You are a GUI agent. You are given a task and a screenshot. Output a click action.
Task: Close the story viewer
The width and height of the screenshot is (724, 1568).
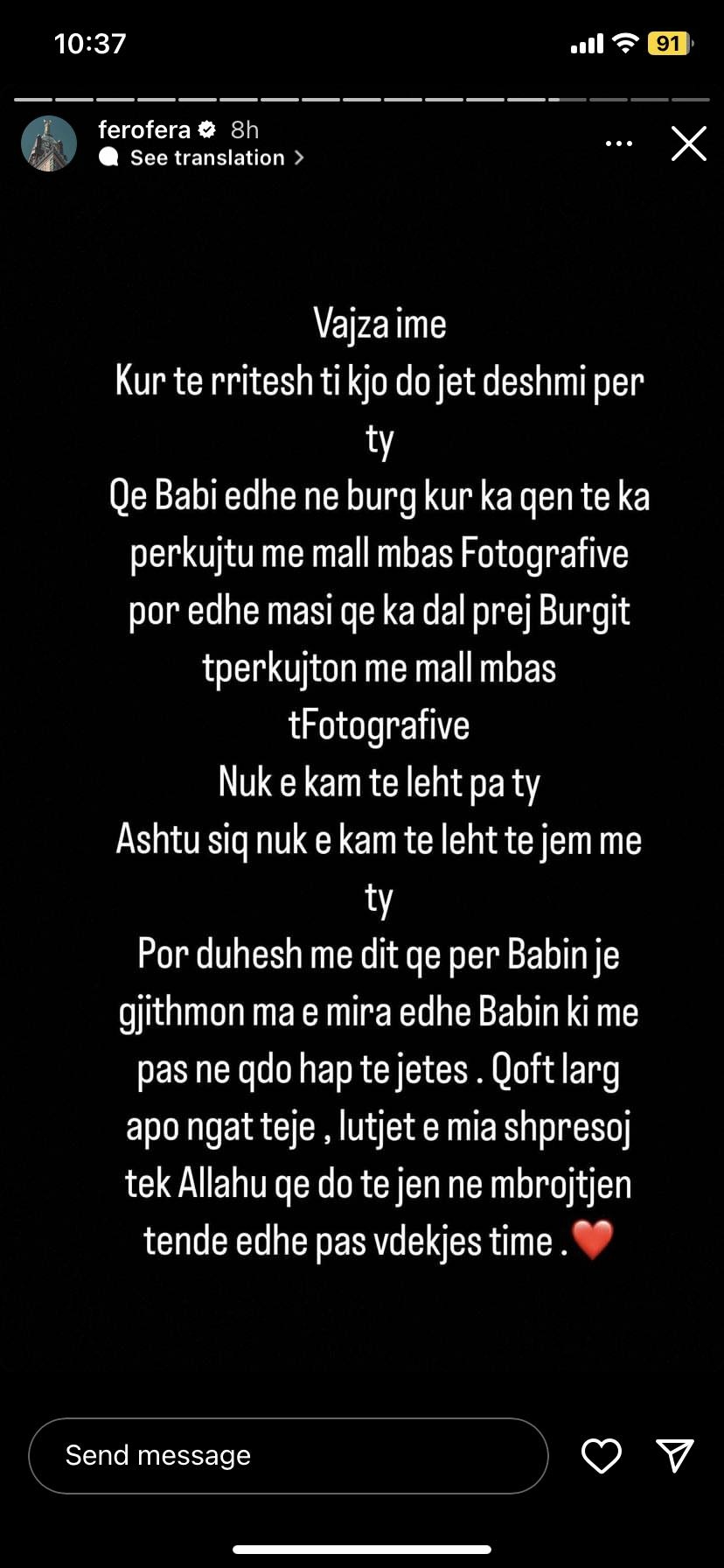pyautogui.click(x=688, y=143)
